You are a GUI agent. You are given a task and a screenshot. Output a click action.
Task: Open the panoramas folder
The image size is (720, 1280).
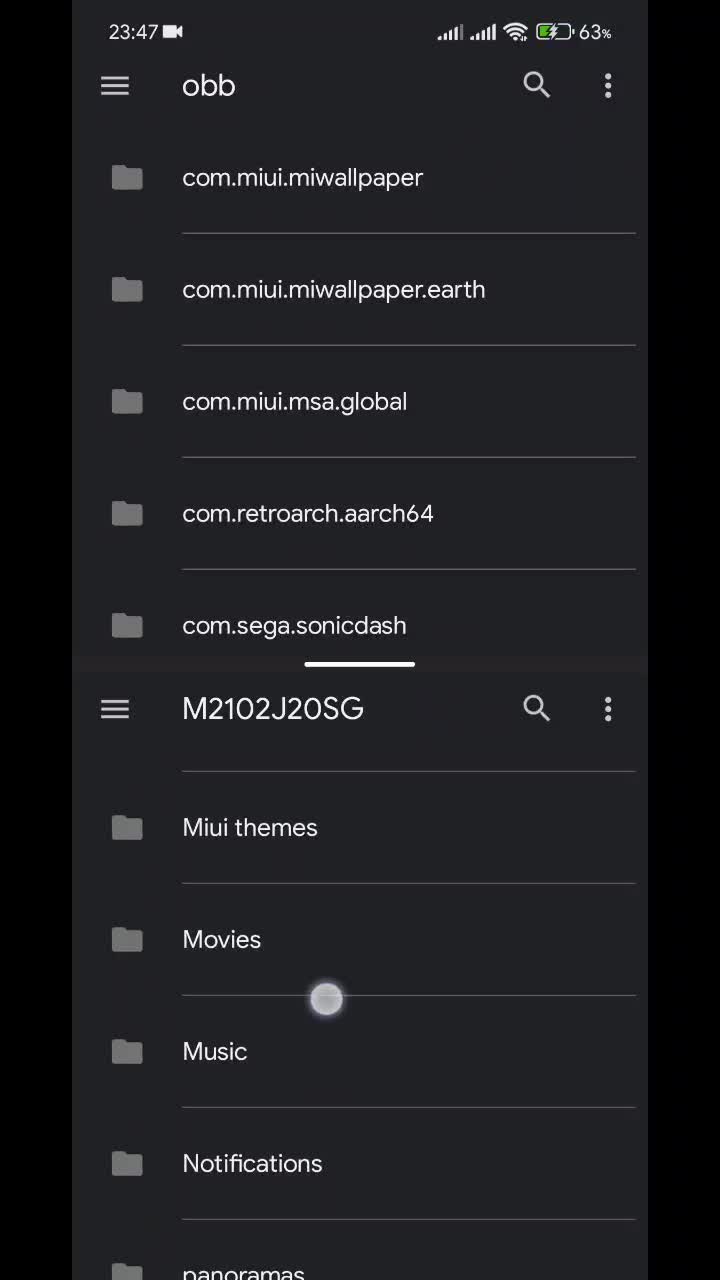[x=243, y=1271]
